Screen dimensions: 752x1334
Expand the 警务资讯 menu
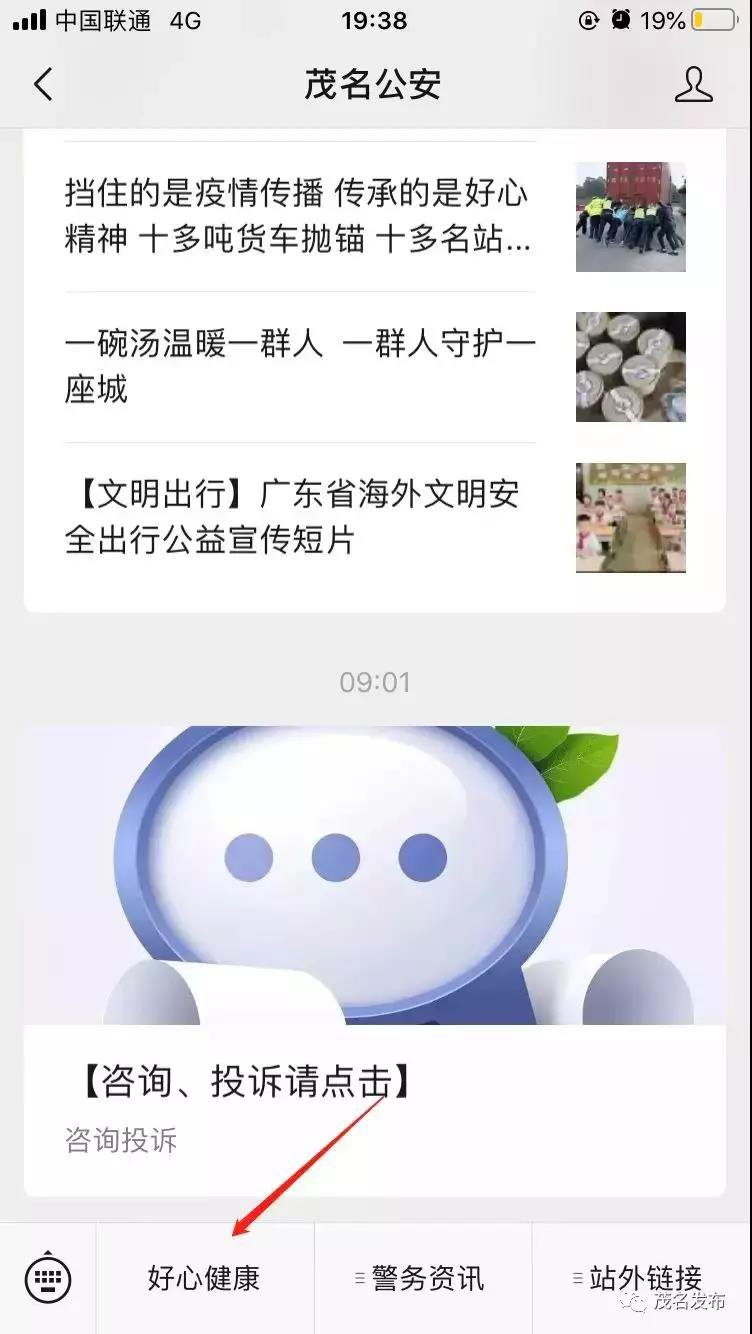tap(422, 1278)
